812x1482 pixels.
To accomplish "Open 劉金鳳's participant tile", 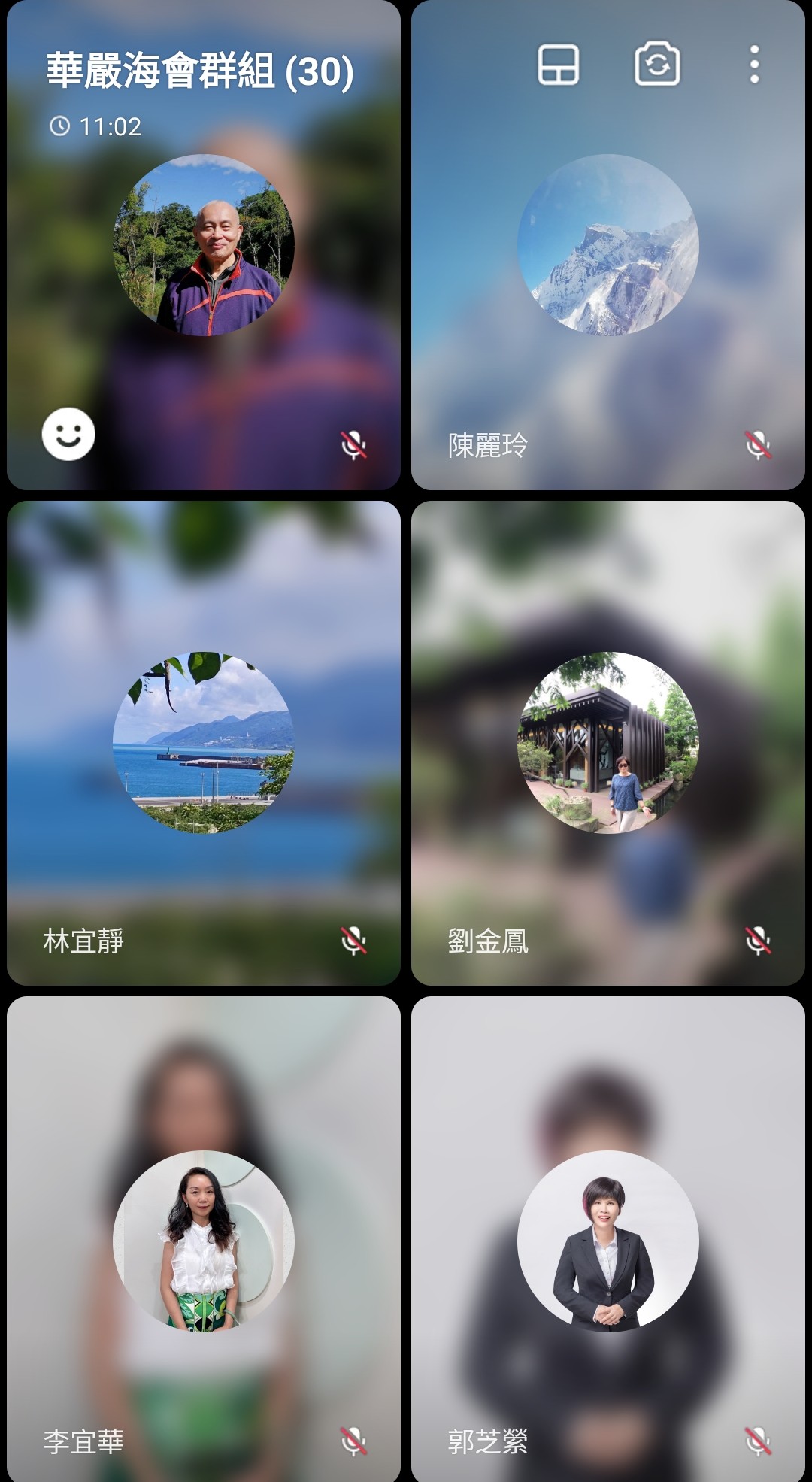I will [607, 743].
